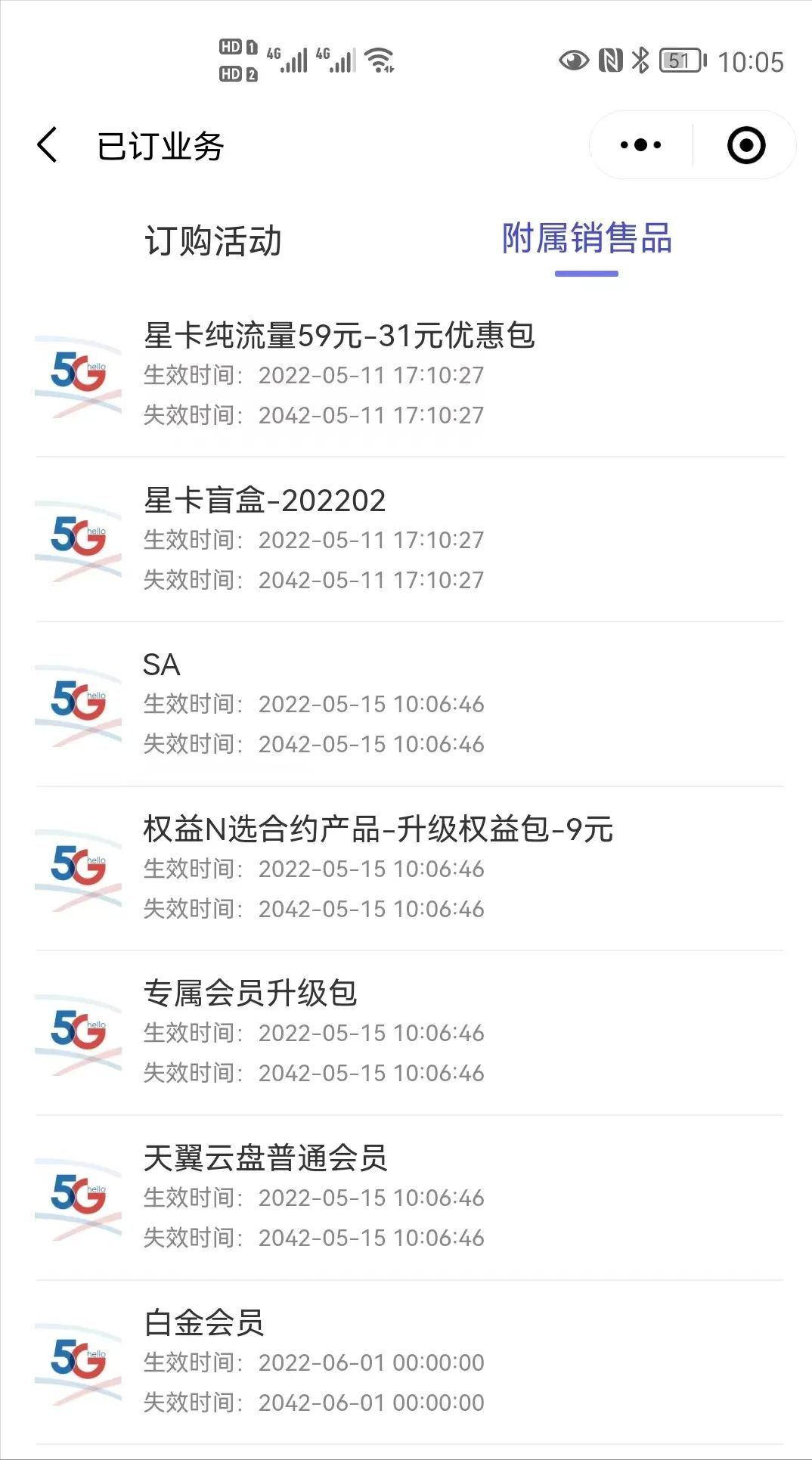
Task: Tap the 权益N选合约产品-升级权益包-9元 item
Action: click(x=380, y=829)
